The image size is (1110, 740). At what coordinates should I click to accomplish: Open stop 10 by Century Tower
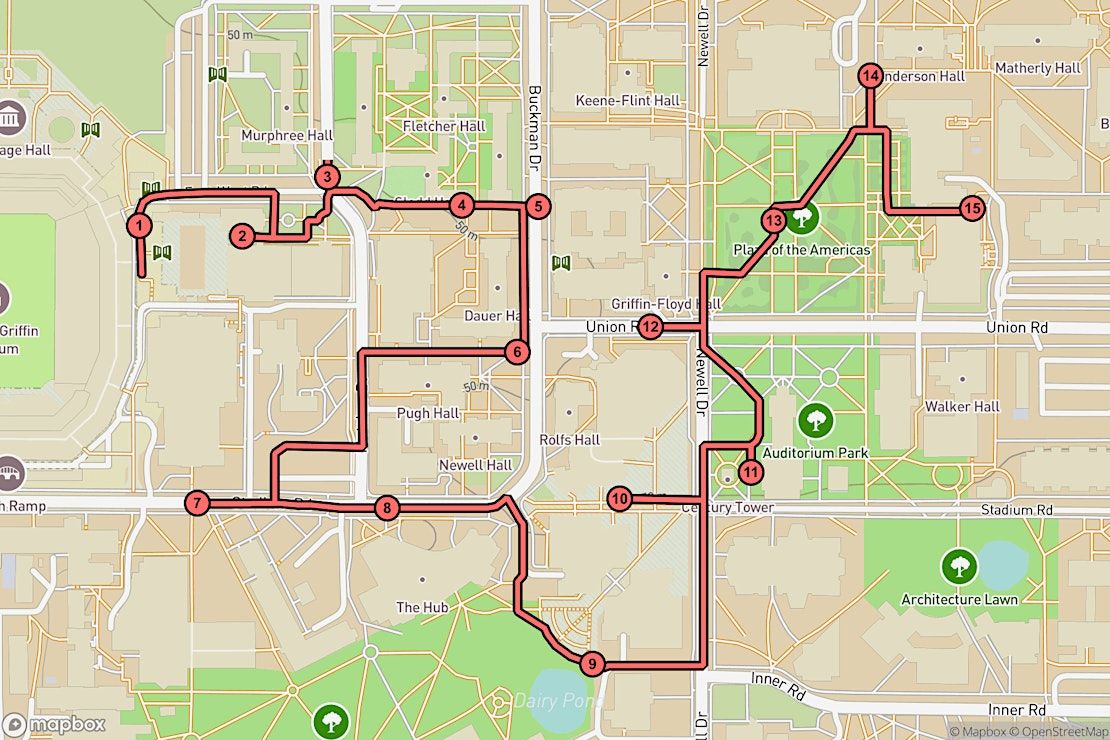point(619,498)
